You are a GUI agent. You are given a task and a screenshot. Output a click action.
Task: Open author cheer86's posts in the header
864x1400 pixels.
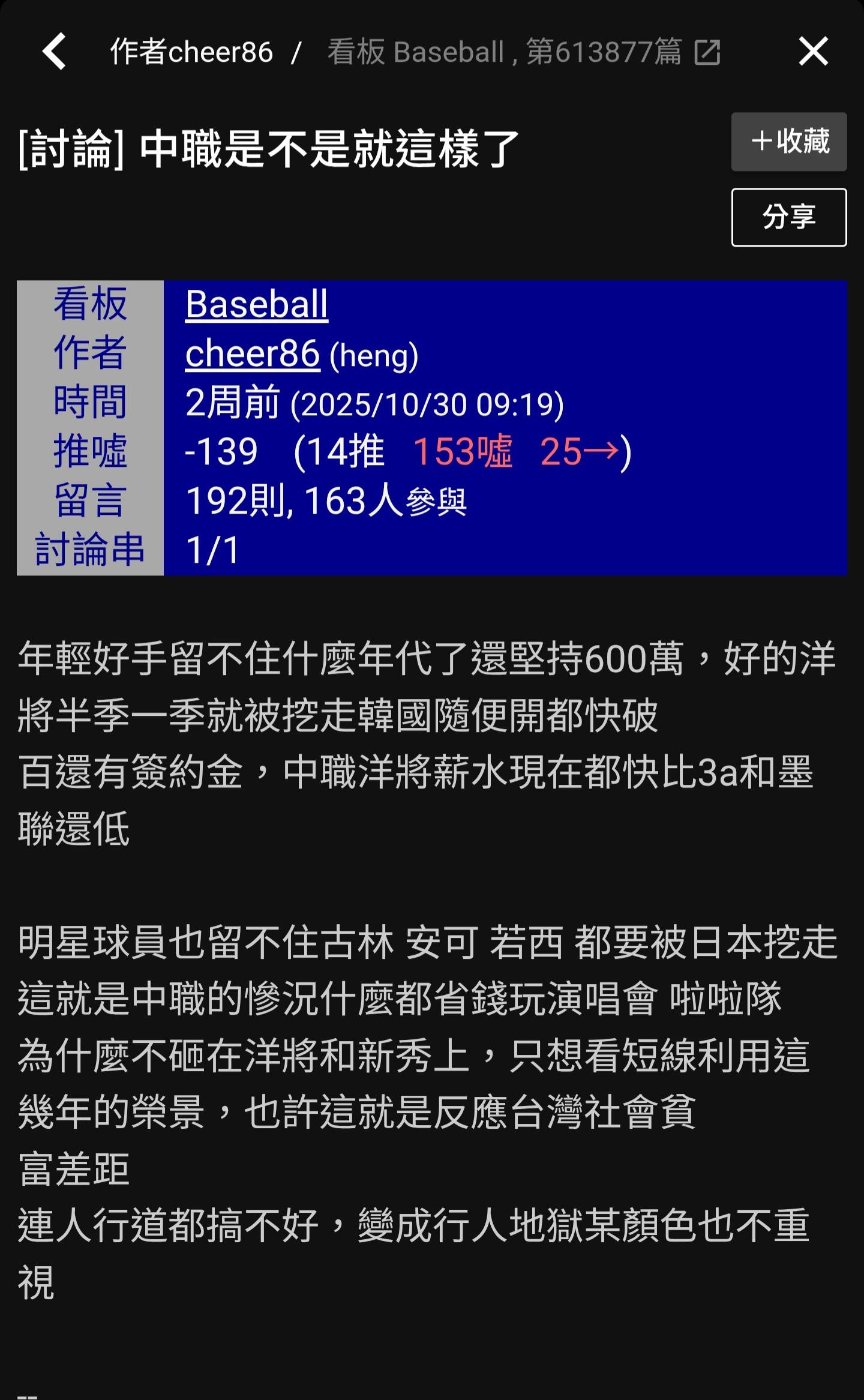pos(191,52)
